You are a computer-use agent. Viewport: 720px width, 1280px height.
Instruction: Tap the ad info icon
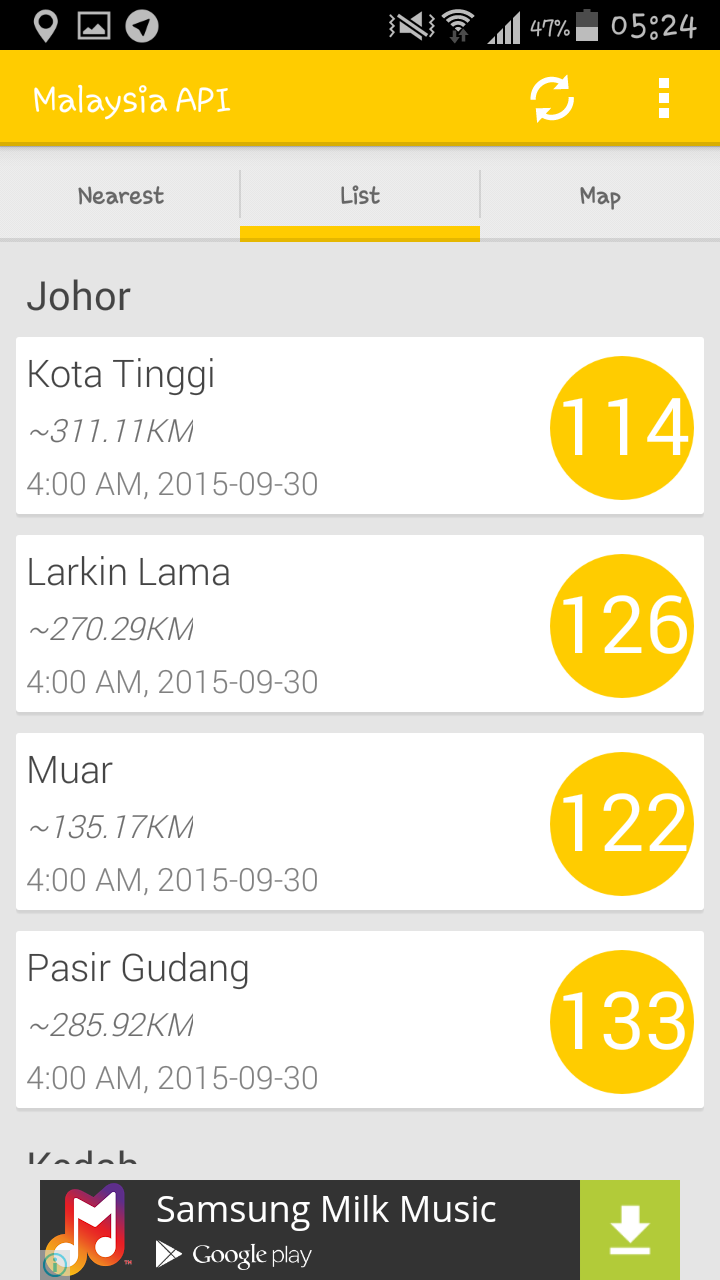[54, 1264]
